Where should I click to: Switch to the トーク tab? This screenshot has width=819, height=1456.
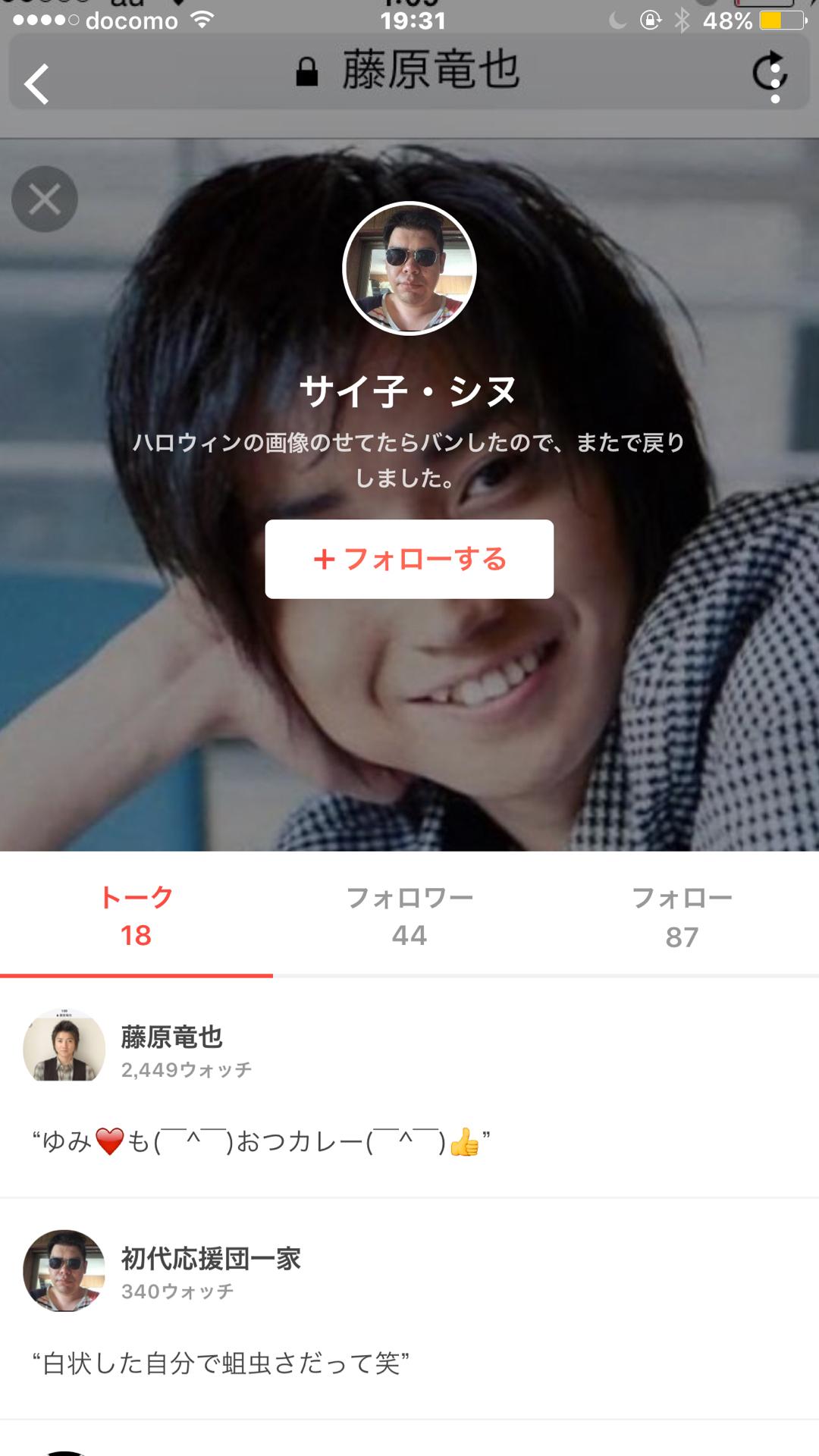tap(136, 916)
